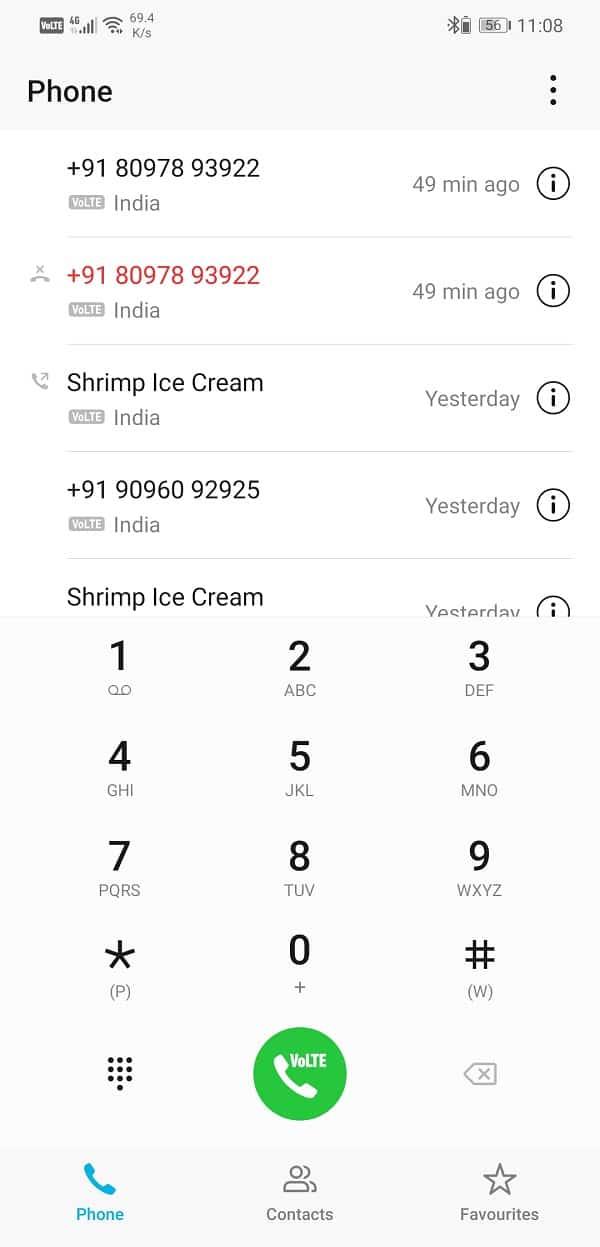The image size is (600, 1247).
Task: Open info for +91 90960 92925 call
Action: click(x=553, y=505)
